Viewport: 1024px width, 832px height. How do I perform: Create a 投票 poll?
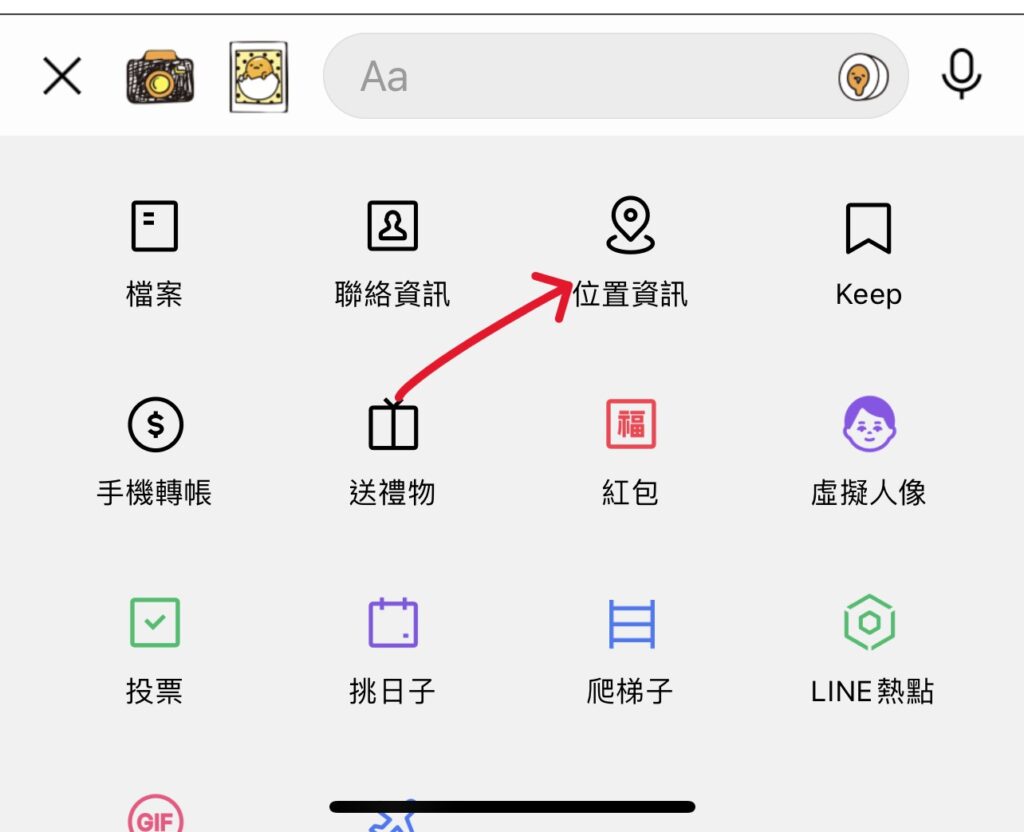point(154,646)
